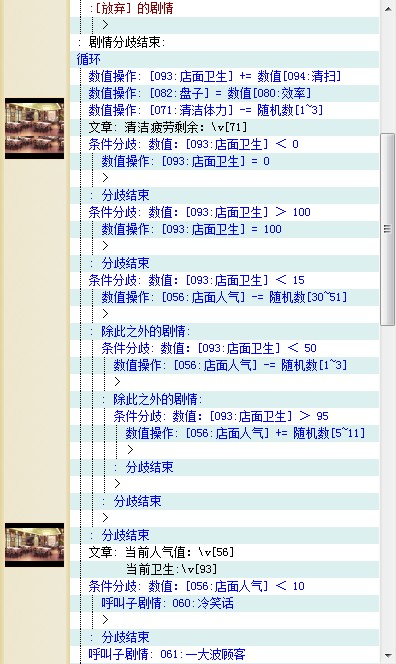Screen dimensions: 396x664
Task: Click the scrollbar up arrow
Action: click(388, 8)
